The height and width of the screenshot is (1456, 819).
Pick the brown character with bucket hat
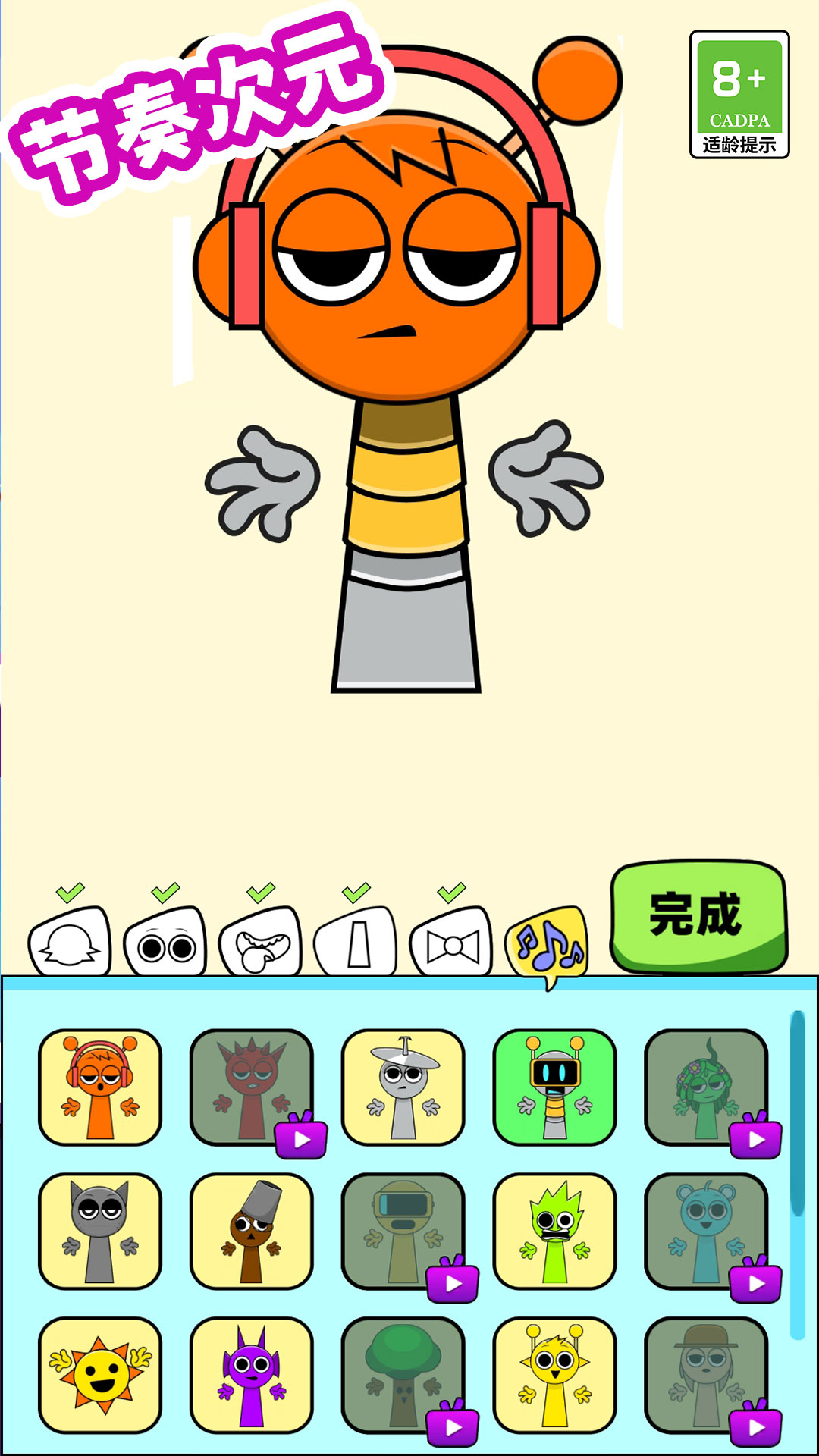[252, 1231]
